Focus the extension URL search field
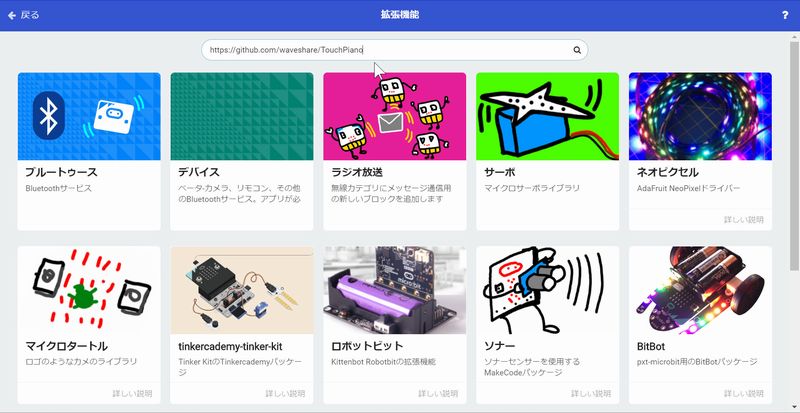This screenshot has width=800, height=413. click(385, 50)
